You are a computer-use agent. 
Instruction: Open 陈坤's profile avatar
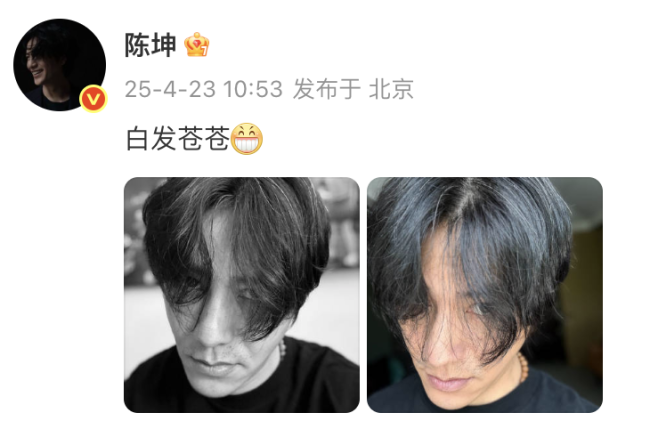click(x=59, y=64)
